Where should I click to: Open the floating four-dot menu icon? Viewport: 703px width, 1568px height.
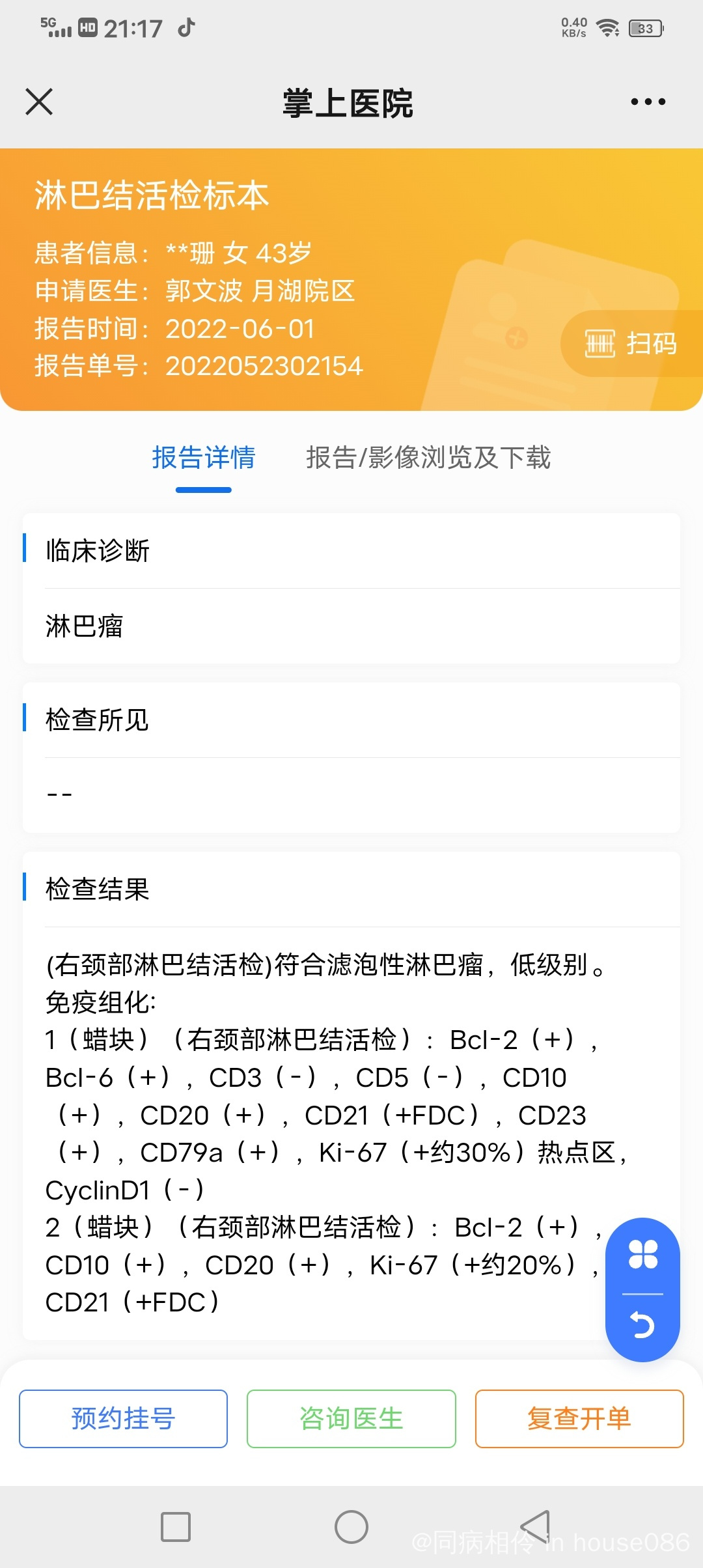642,1254
